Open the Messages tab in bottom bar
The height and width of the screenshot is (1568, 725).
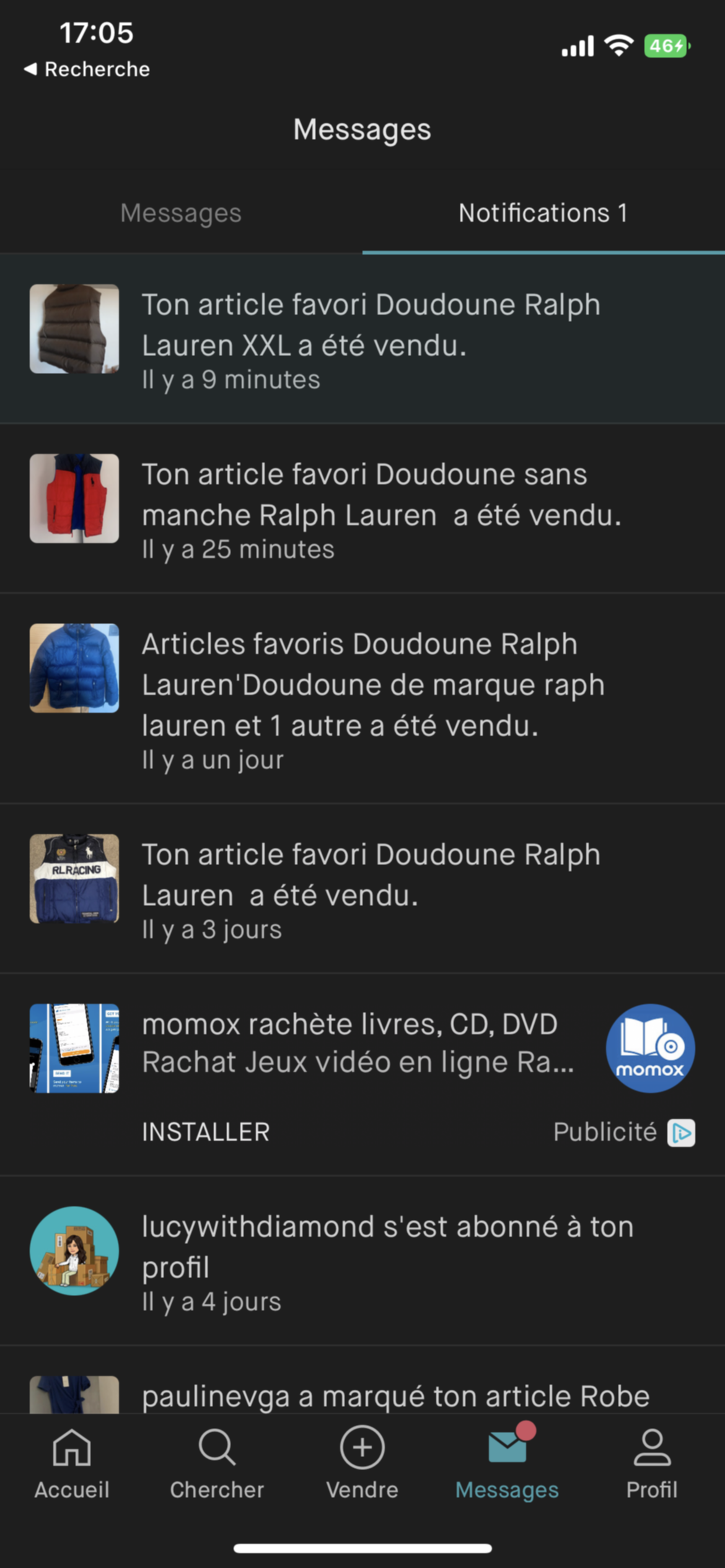tap(507, 1464)
